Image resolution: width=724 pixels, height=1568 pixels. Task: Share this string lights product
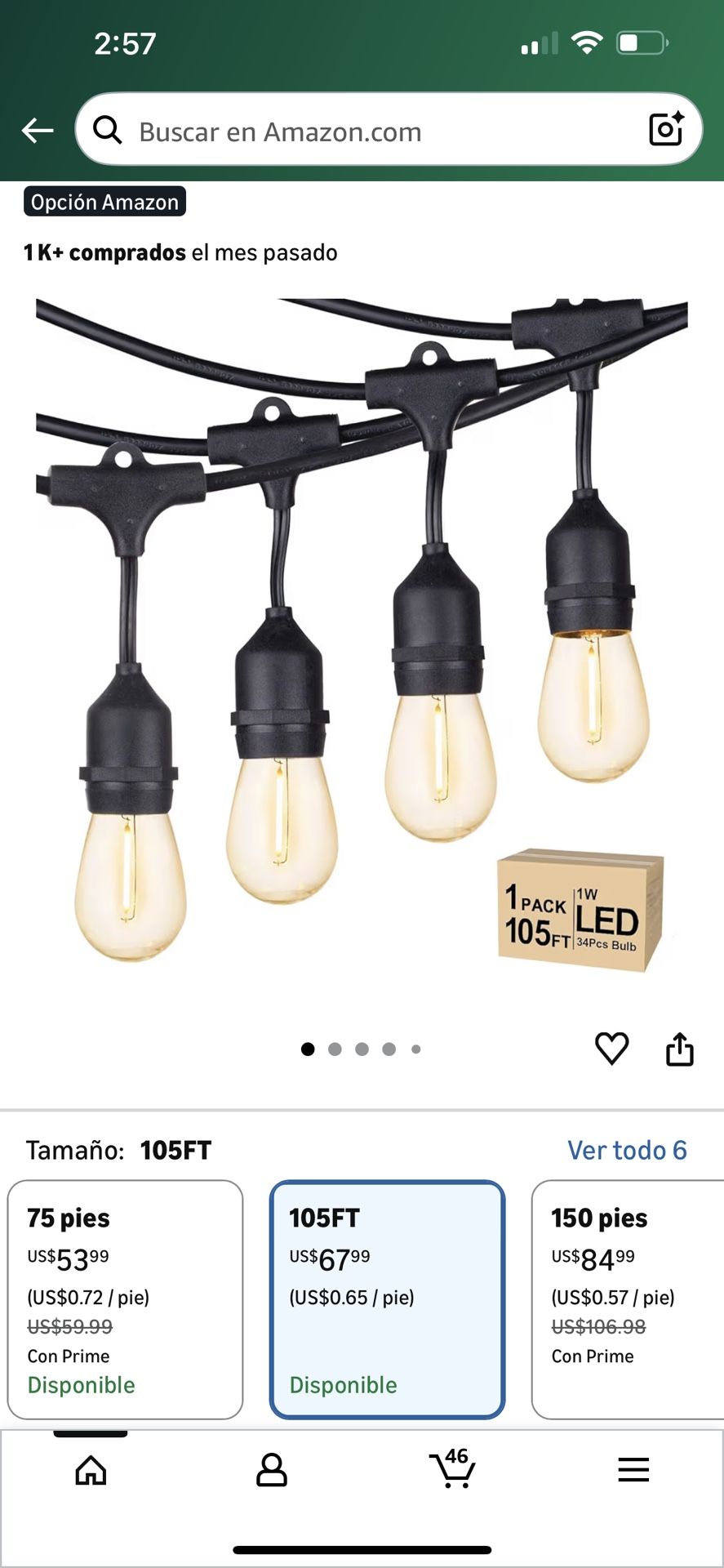point(679,1049)
